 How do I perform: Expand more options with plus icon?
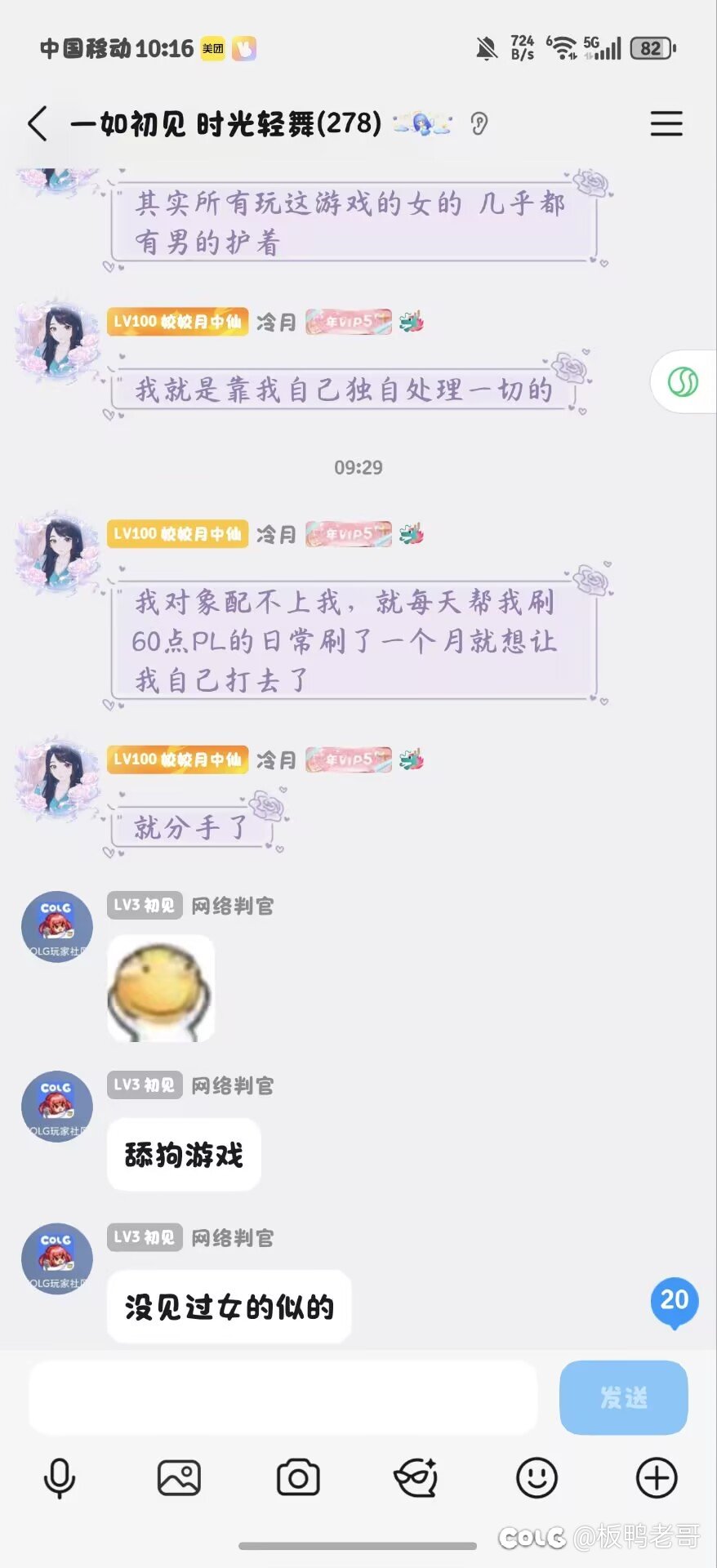(x=656, y=1478)
